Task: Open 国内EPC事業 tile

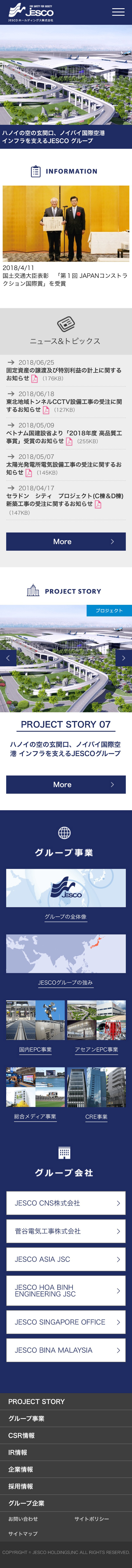Action: [x=35, y=1026]
